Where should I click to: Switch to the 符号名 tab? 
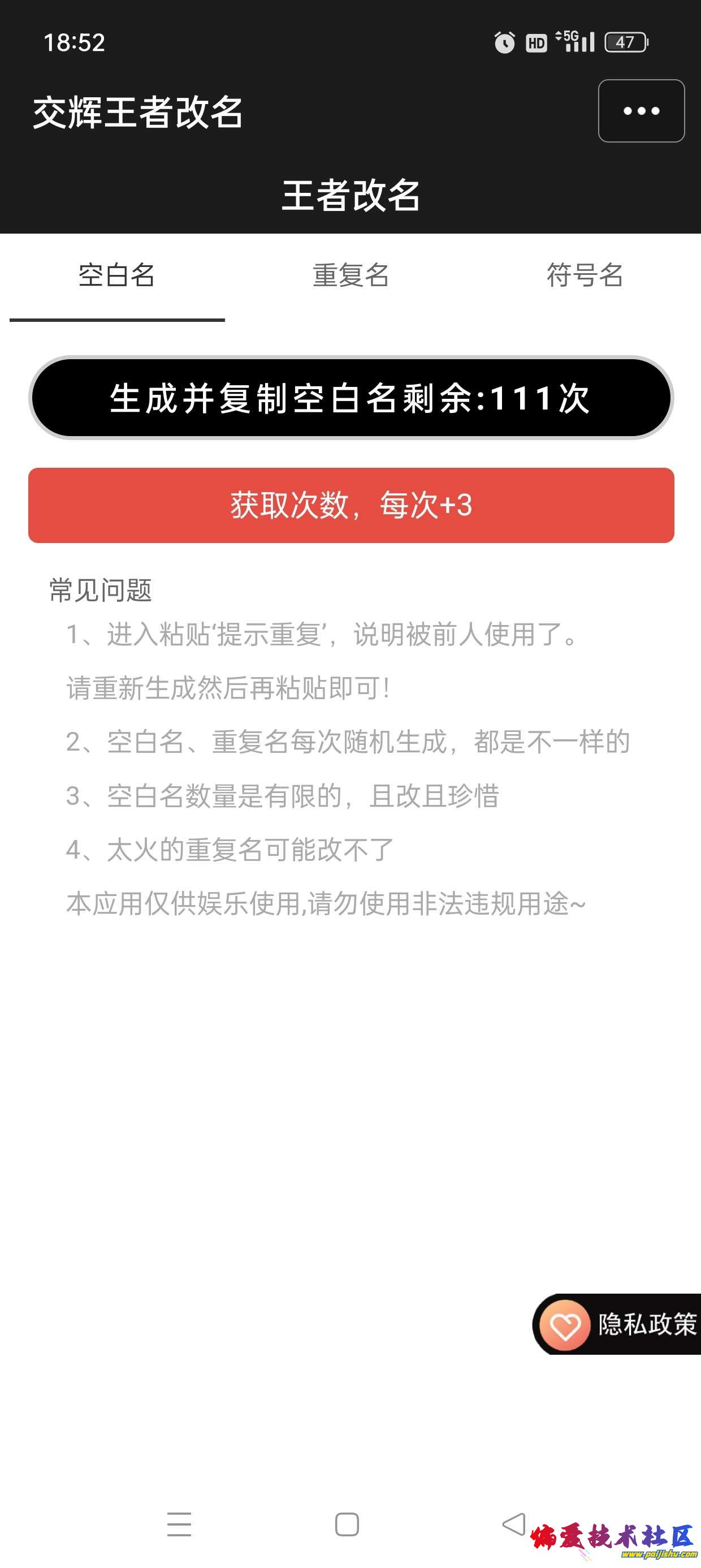click(x=584, y=275)
